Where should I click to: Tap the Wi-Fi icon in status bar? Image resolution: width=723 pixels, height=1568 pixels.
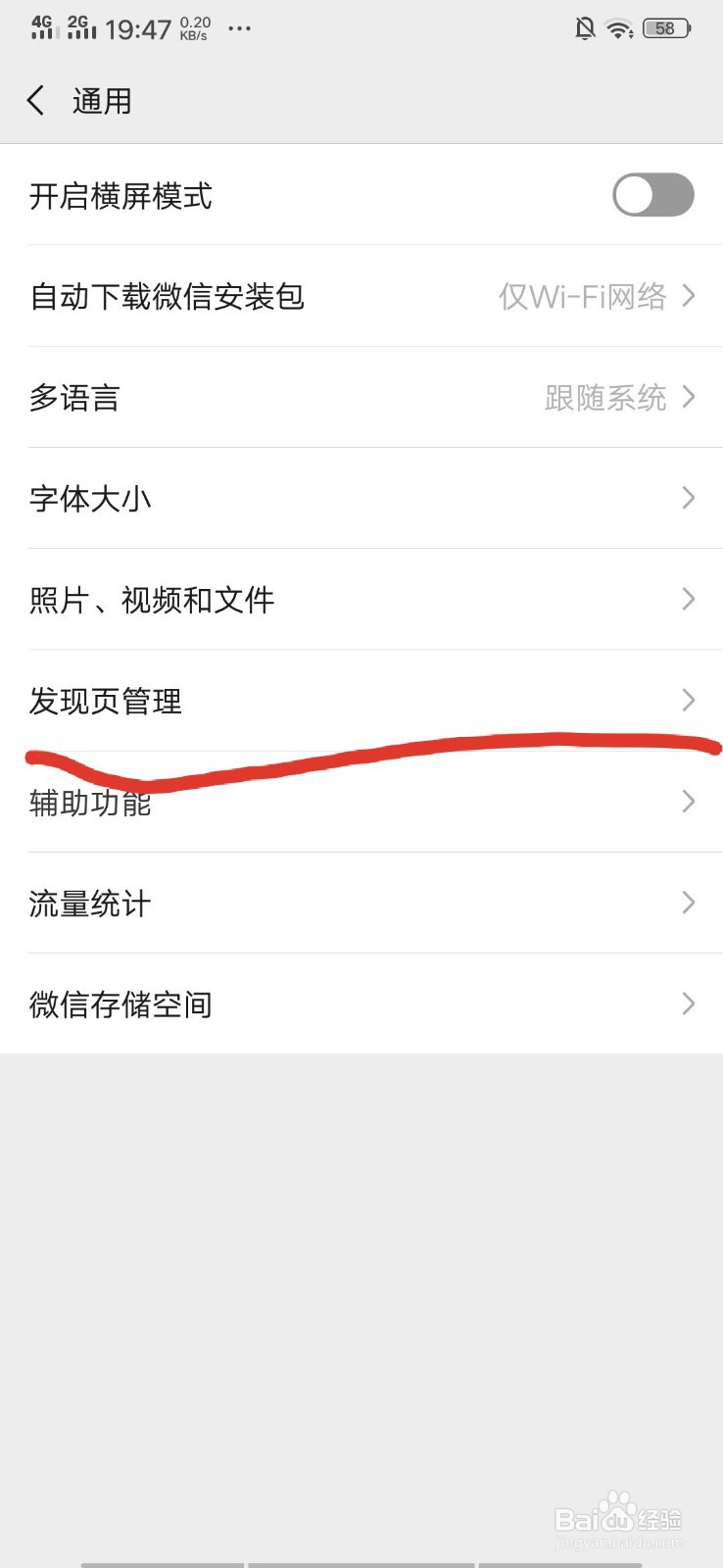[x=619, y=29]
